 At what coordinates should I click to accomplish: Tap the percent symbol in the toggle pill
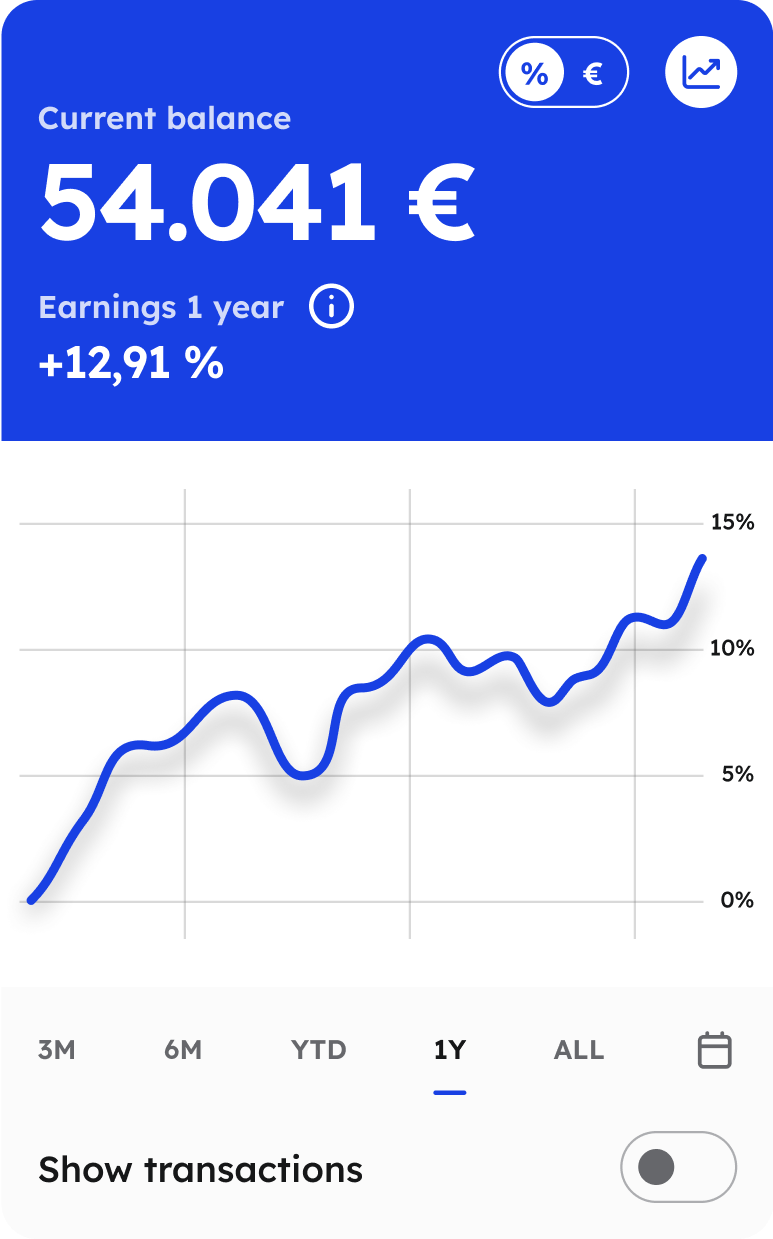(537, 71)
